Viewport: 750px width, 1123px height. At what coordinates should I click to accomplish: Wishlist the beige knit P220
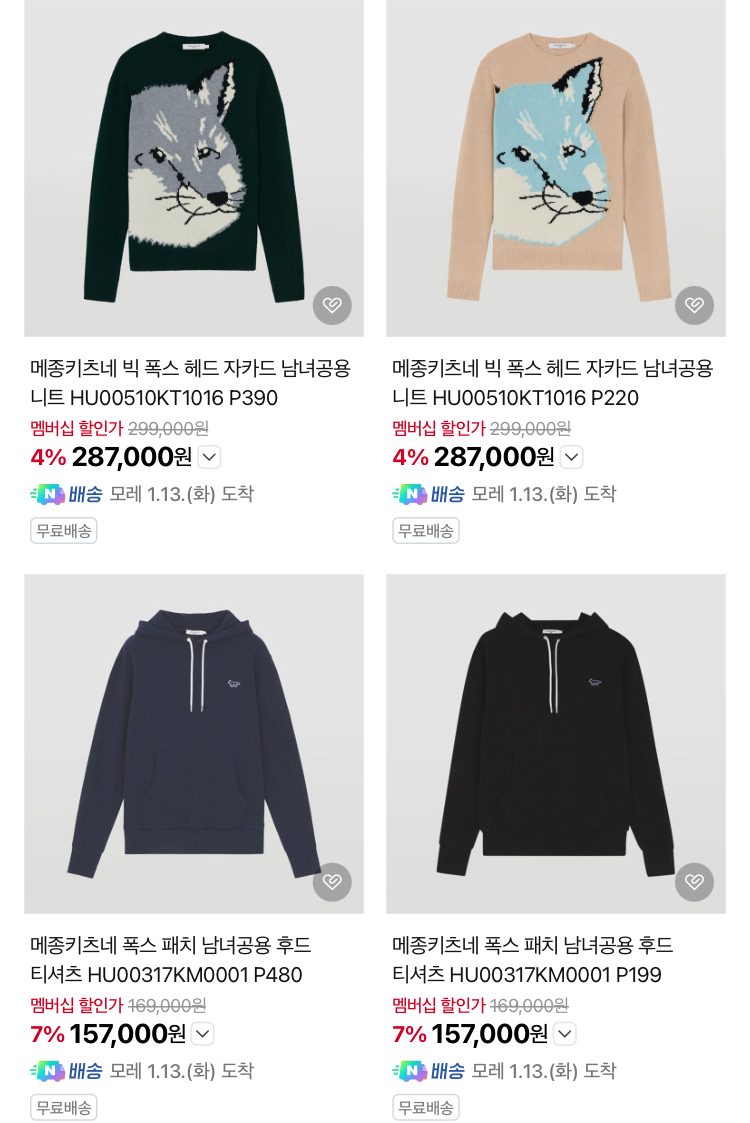point(694,305)
